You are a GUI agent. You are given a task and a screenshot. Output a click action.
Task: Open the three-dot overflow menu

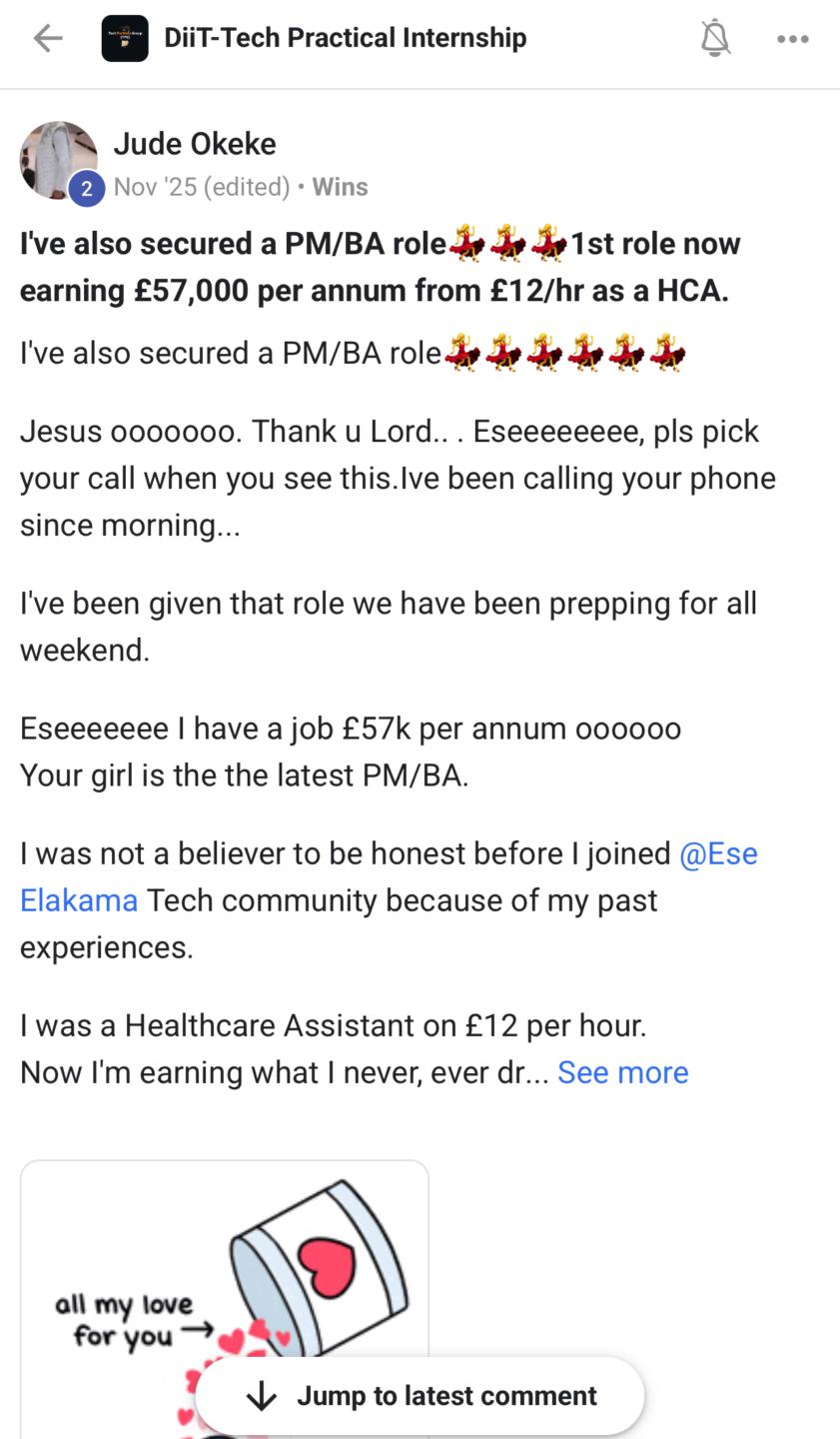pos(793,39)
